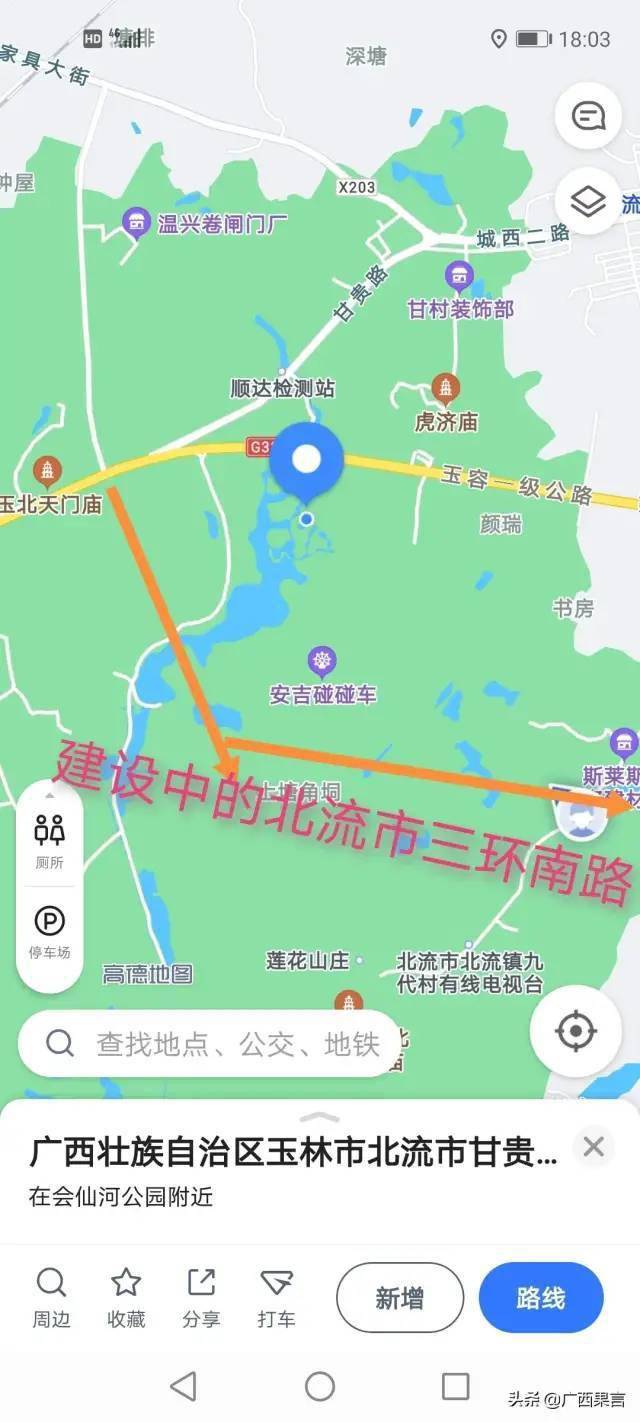Image resolution: width=640 pixels, height=1422 pixels.
Task: Close the location info card
Action: point(594,1147)
